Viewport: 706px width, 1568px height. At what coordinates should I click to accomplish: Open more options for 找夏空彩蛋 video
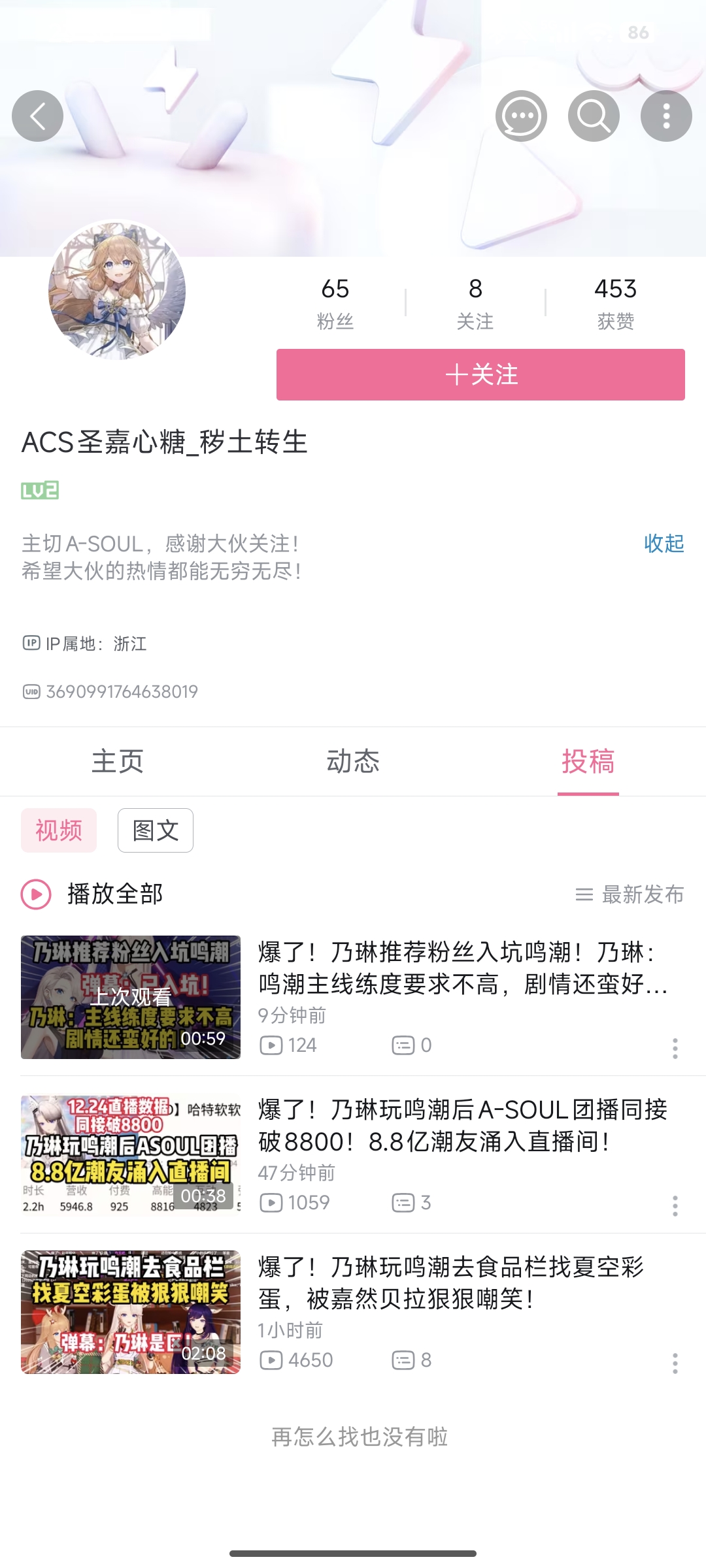675,1363
